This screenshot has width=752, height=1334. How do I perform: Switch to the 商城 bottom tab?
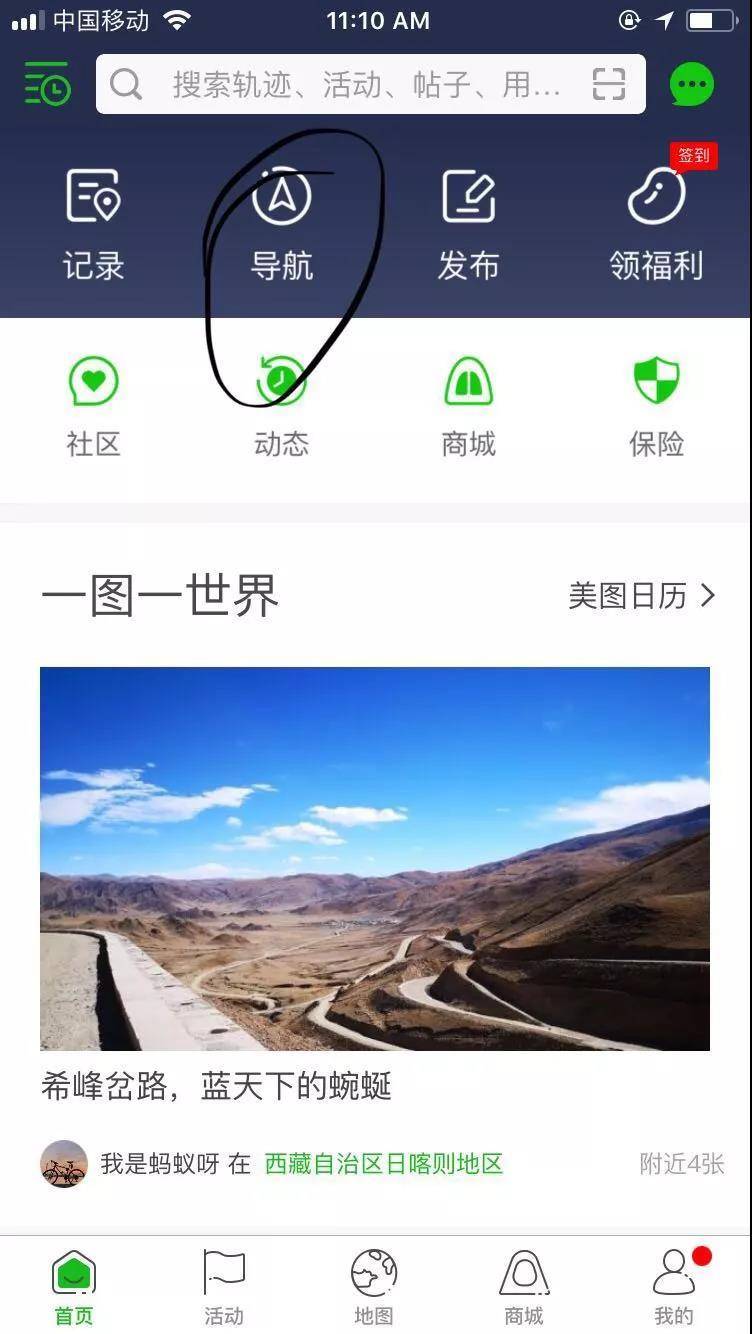point(523,1286)
